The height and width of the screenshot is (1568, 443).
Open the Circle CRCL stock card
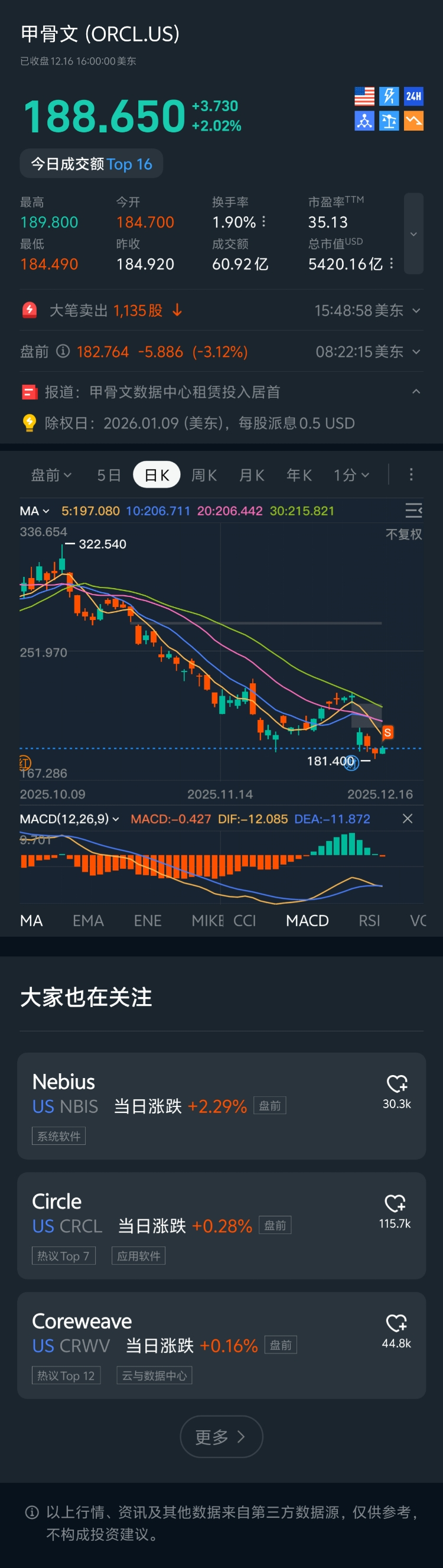pyautogui.click(x=183, y=1225)
